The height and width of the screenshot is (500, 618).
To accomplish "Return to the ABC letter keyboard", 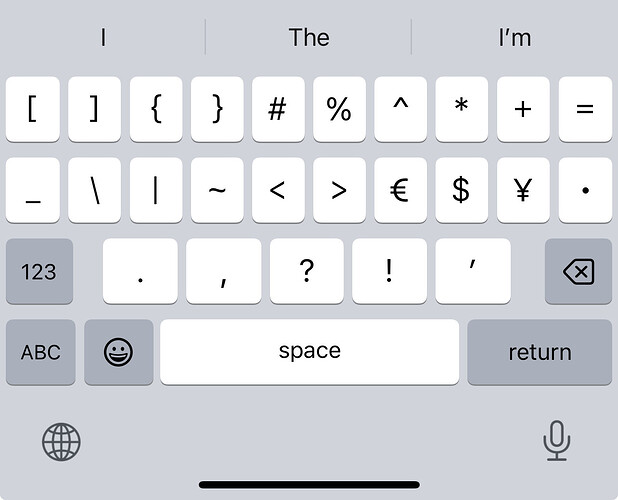I will tap(40, 352).
